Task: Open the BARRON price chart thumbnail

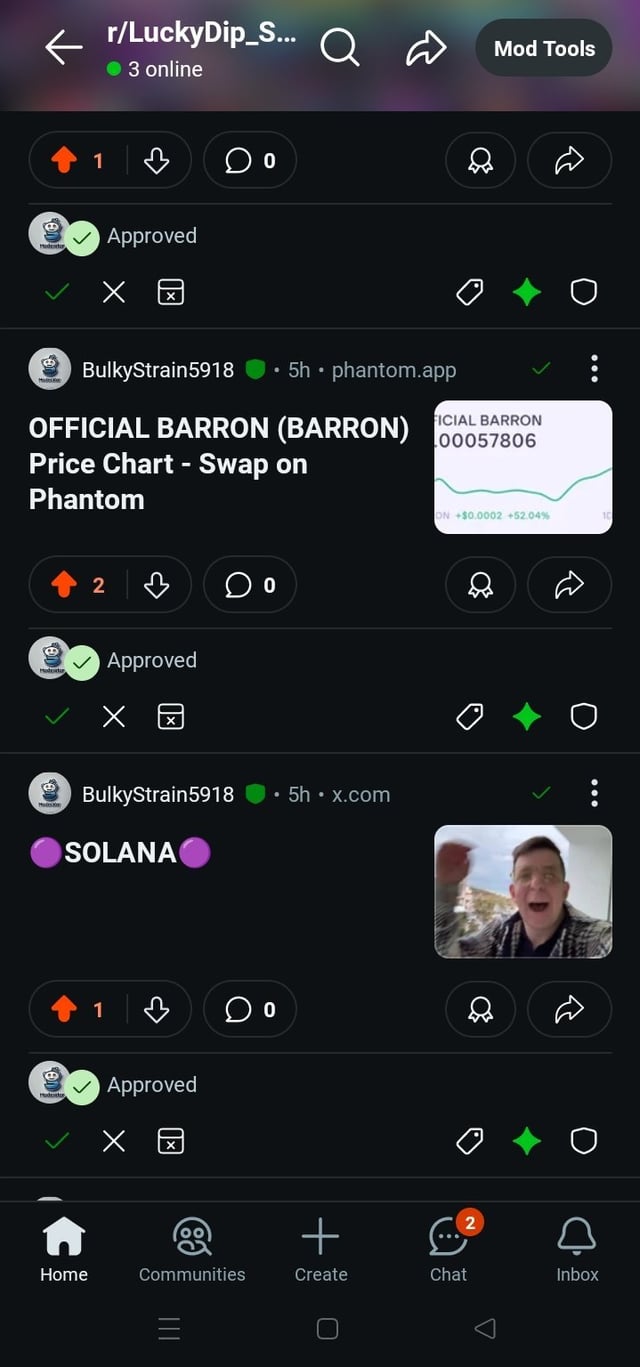Action: 523,467
